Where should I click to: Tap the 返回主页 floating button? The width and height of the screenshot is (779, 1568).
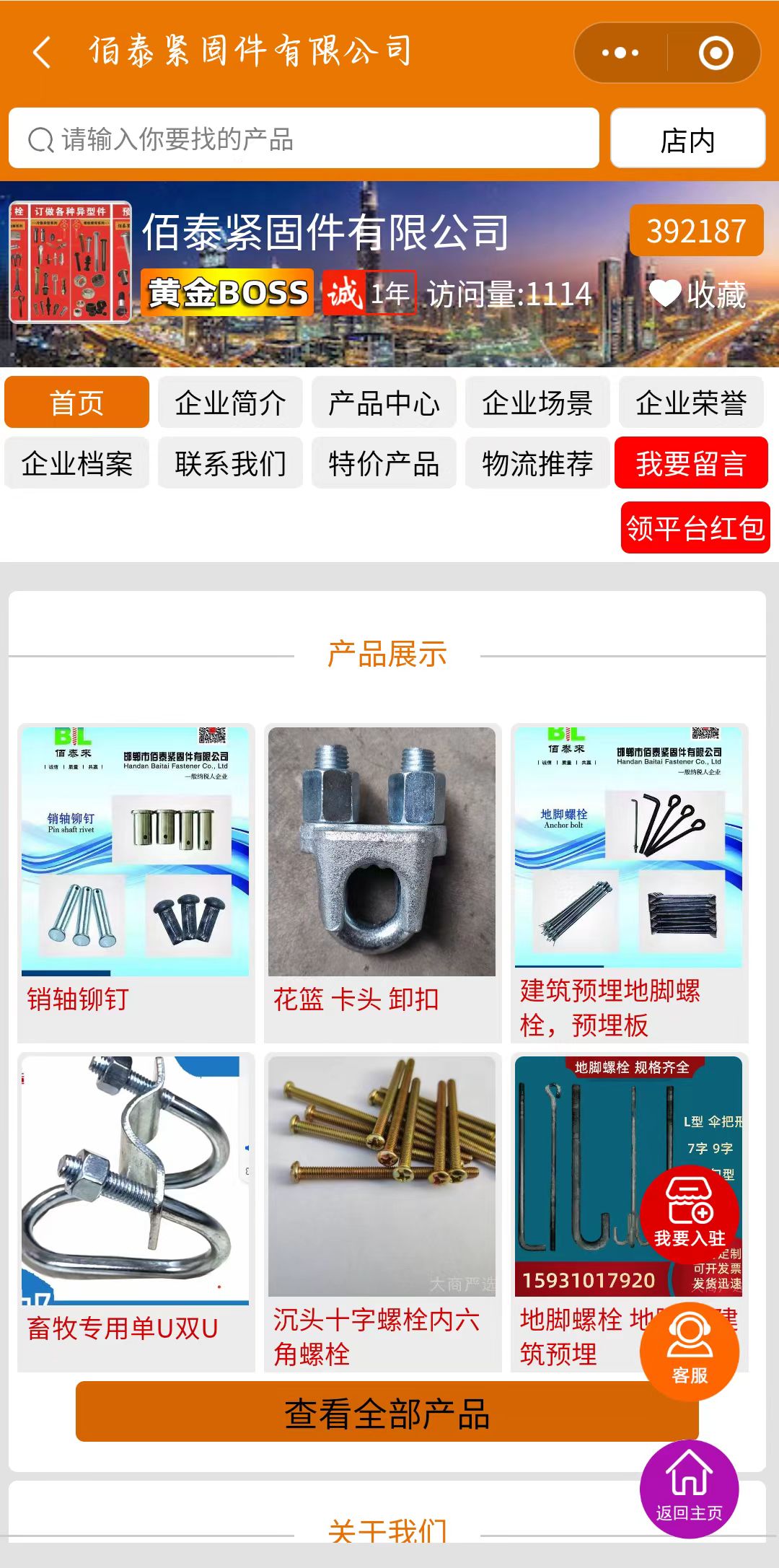click(x=690, y=1489)
